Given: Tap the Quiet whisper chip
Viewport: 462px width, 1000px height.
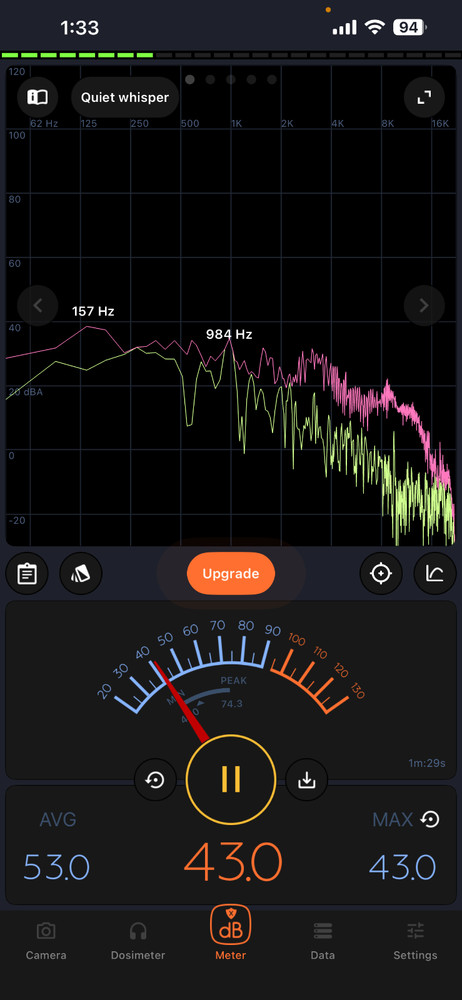Looking at the screenshot, I should (124, 98).
